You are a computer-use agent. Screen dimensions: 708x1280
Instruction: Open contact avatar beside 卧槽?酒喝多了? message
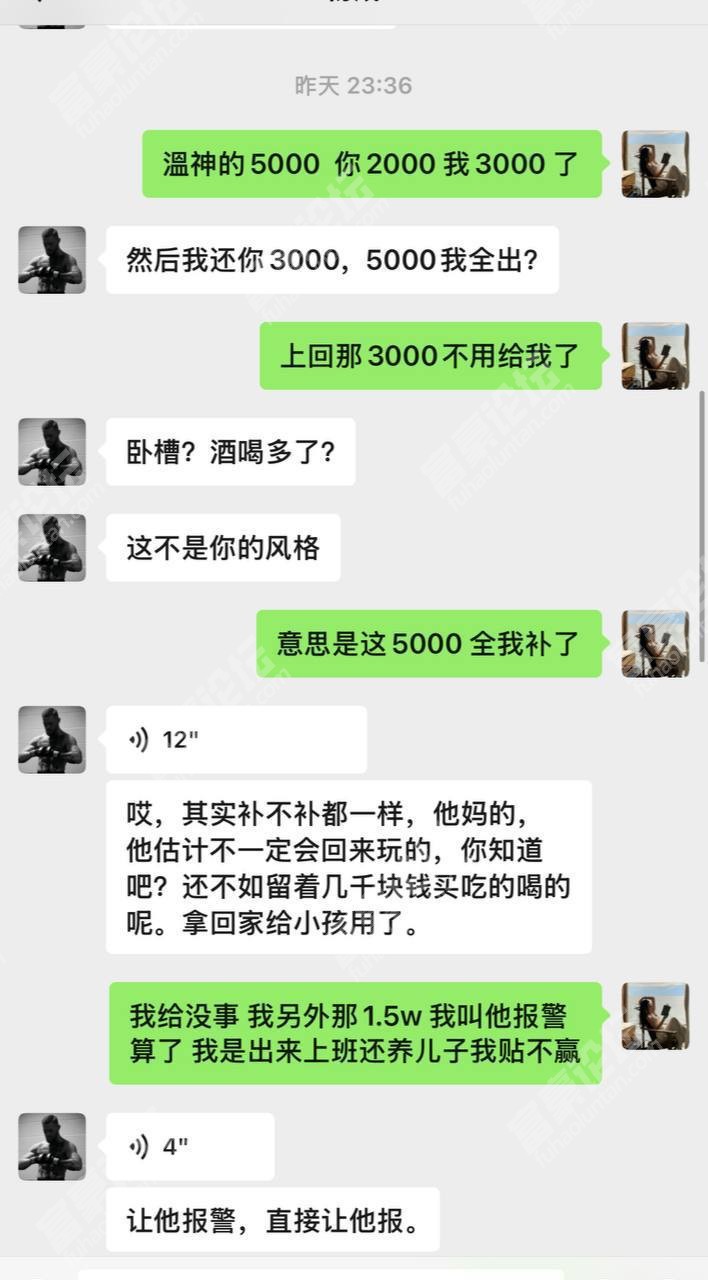(52, 452)
